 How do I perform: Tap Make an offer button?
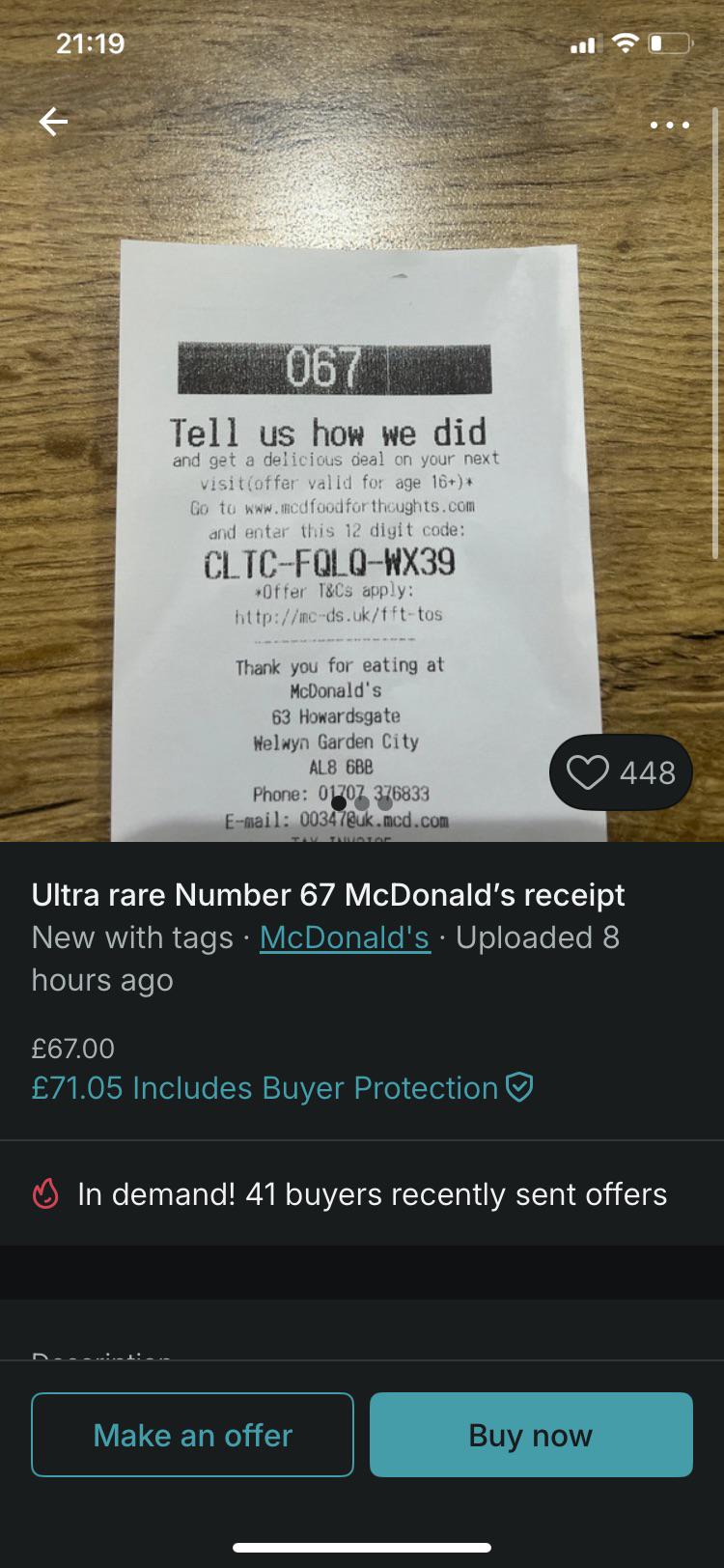[192, 1435]
